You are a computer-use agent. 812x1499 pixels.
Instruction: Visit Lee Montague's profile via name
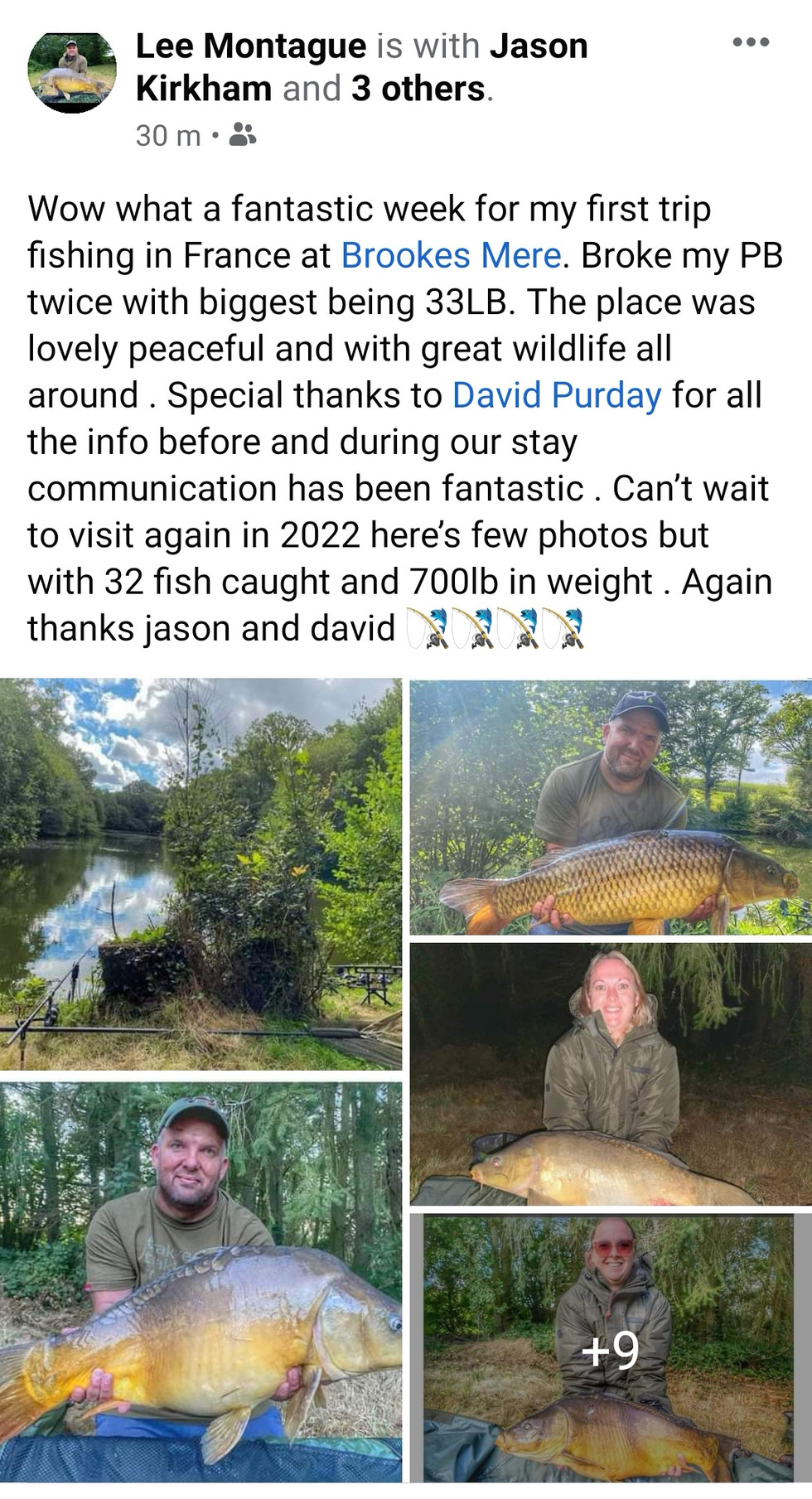tap(250, 46)
